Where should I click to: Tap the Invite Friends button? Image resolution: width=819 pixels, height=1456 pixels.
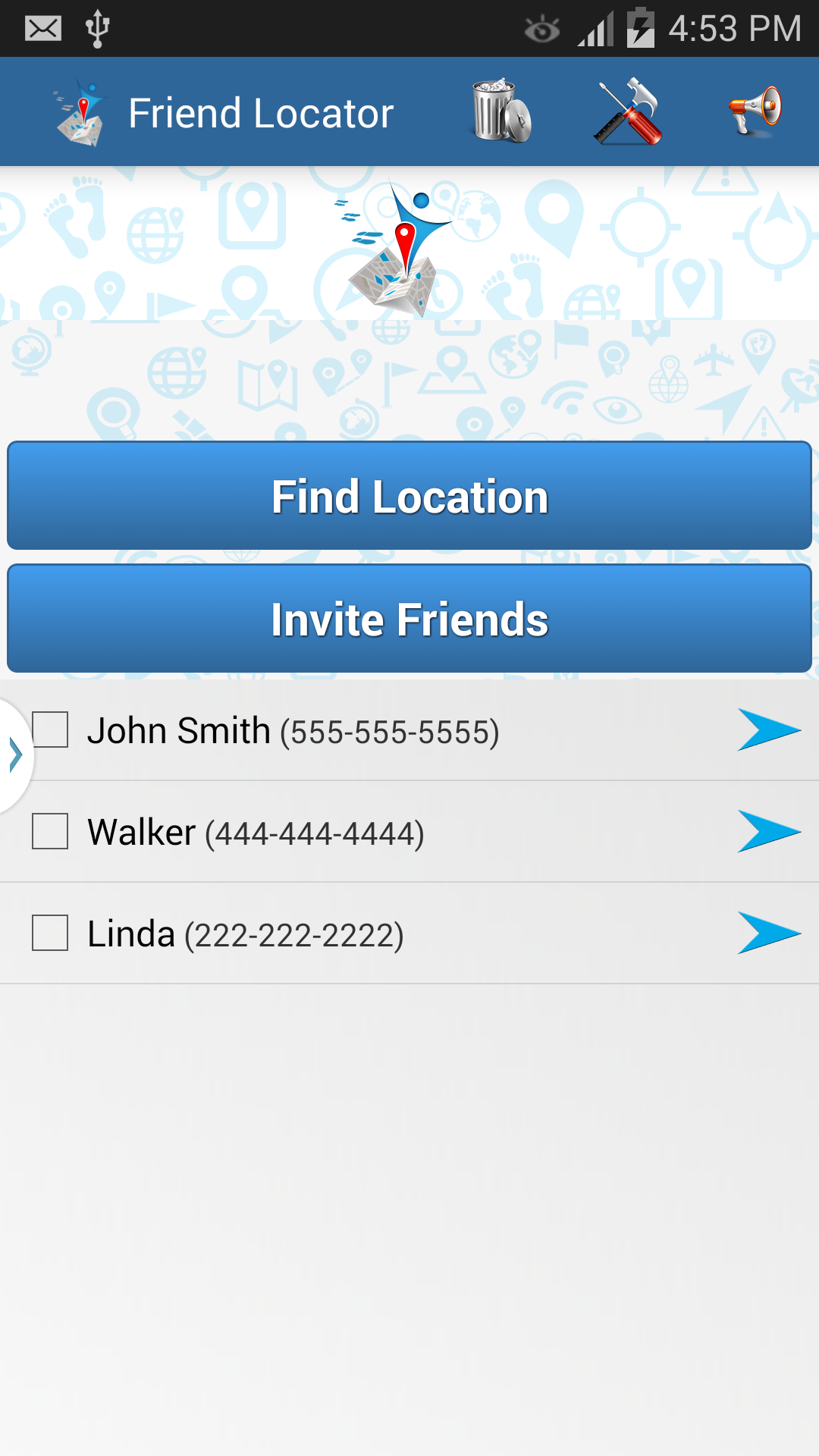tap(409, 619)
